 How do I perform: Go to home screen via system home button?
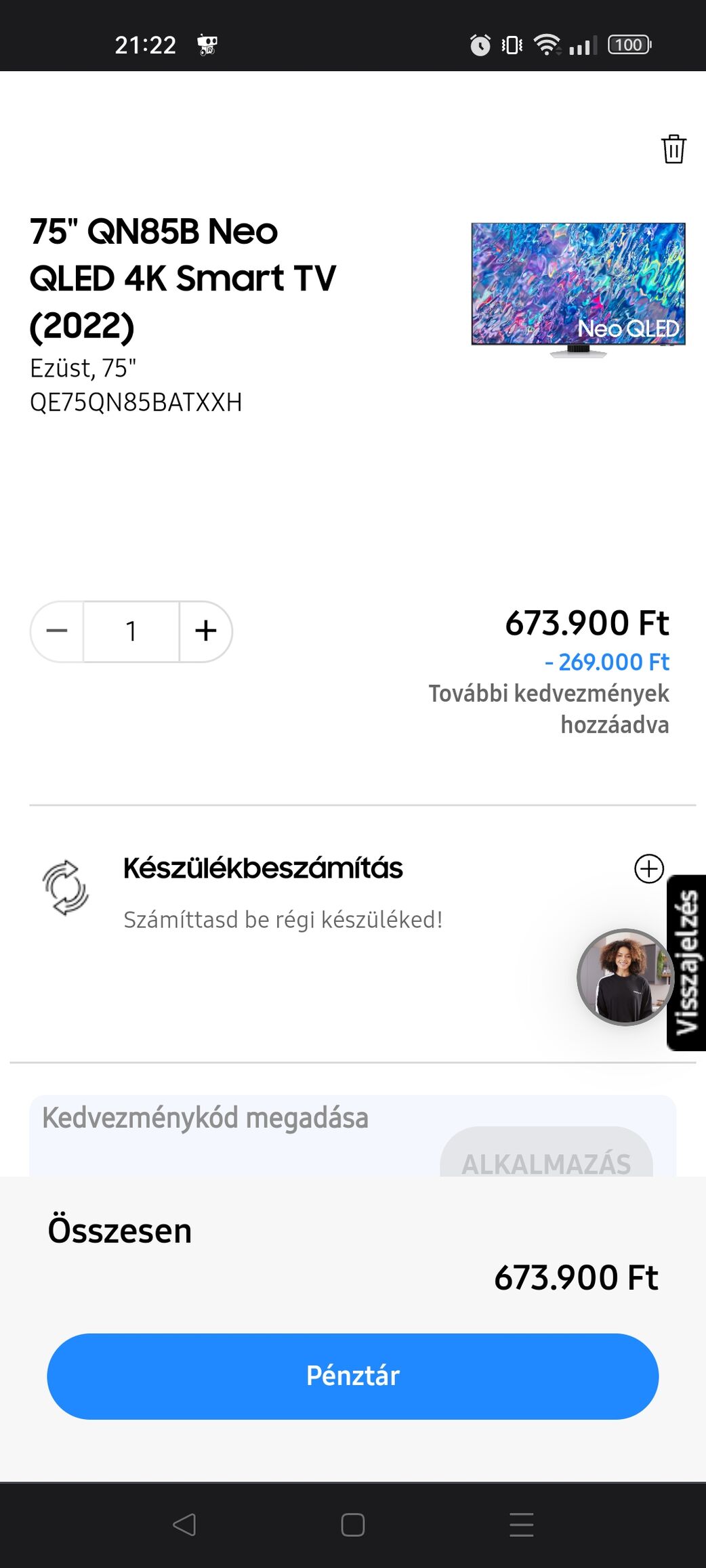[352, 1525]
